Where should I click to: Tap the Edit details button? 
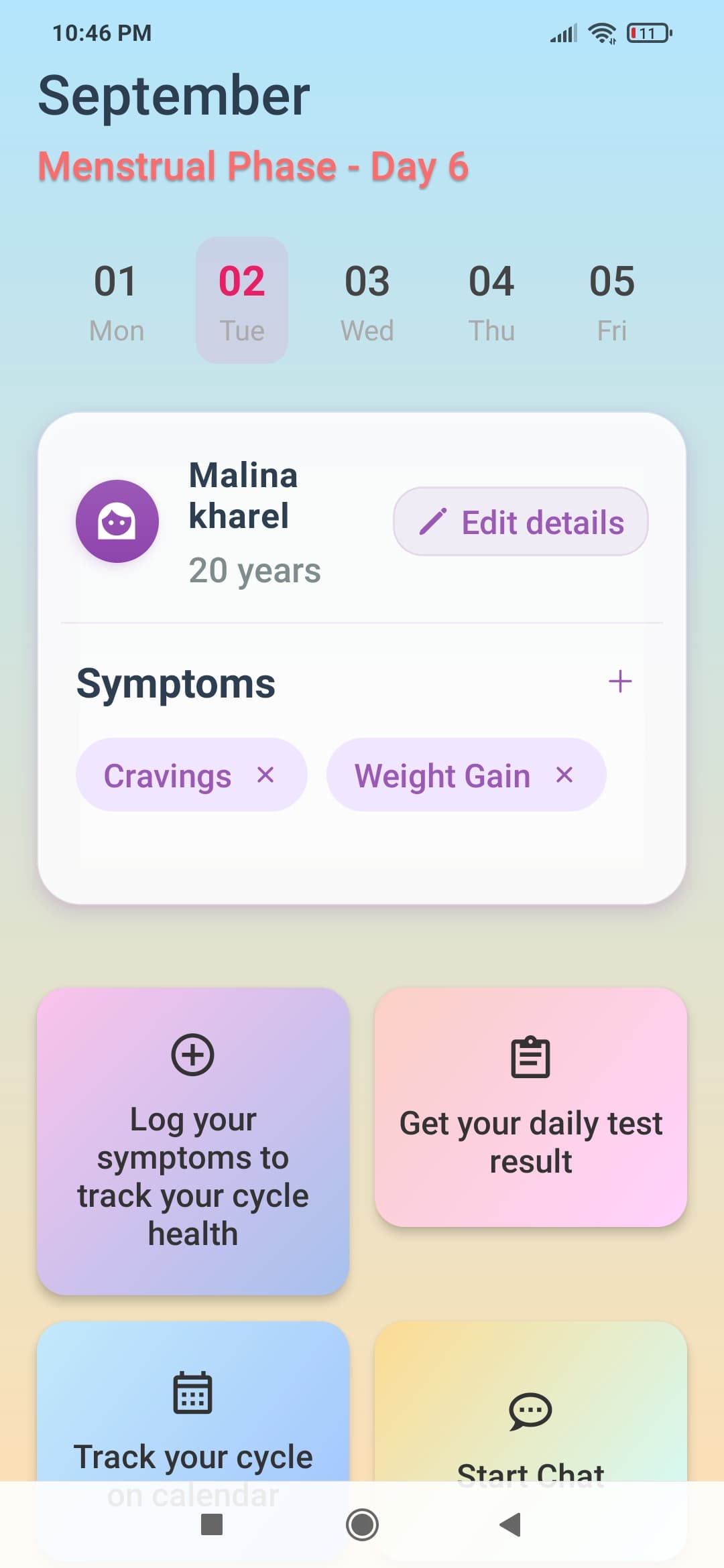[521, 522]
